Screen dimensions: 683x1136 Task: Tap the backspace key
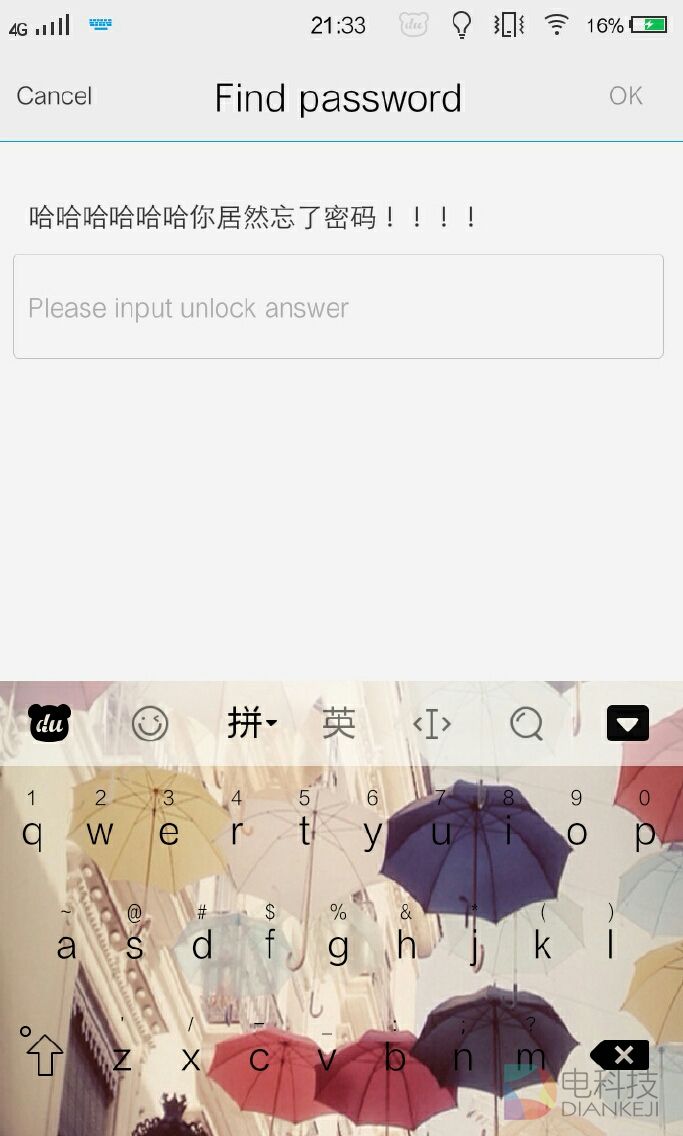pos(619,1055)
